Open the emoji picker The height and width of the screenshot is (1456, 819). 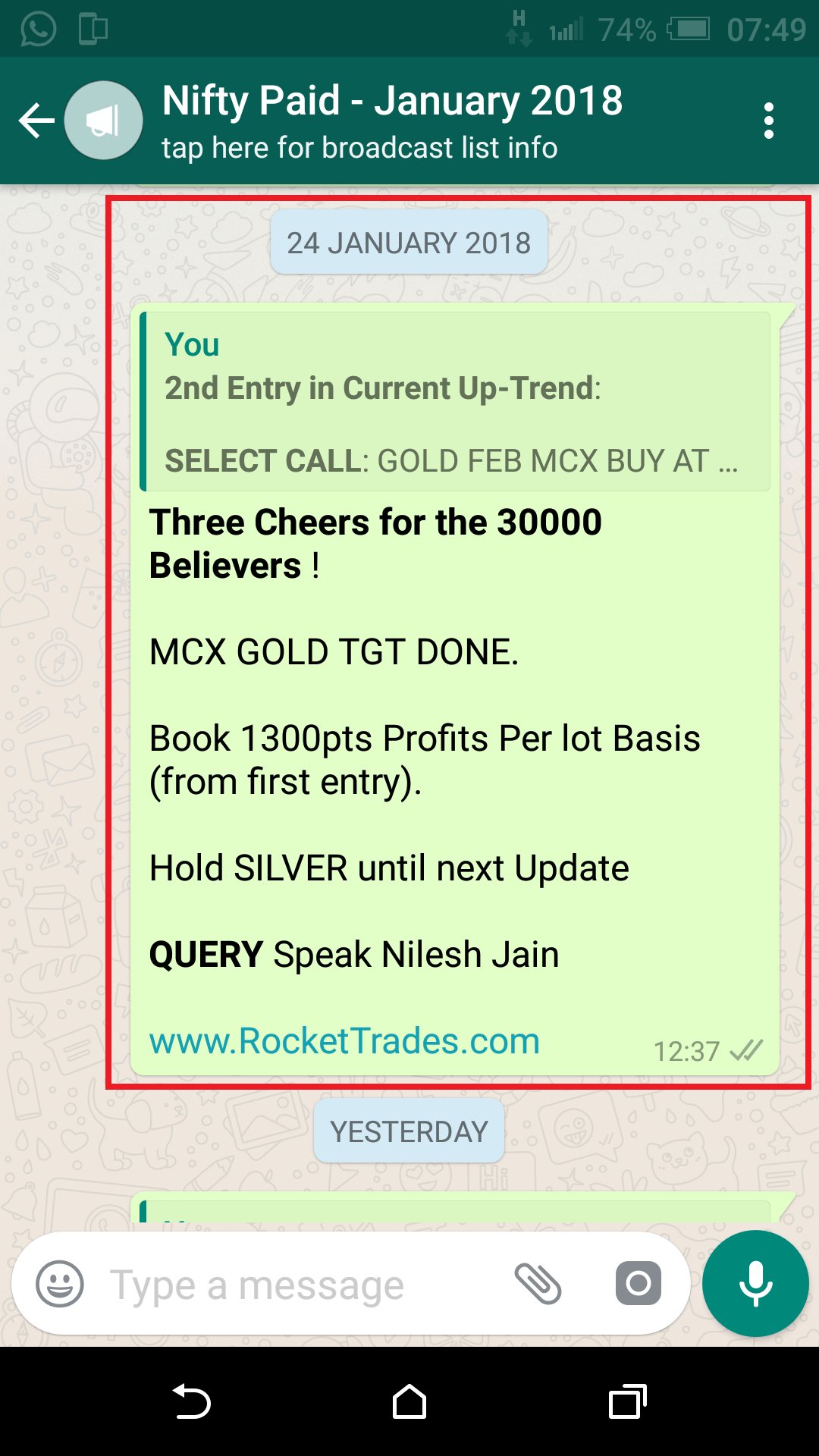pyautogui.click(x=60, y=1284)
